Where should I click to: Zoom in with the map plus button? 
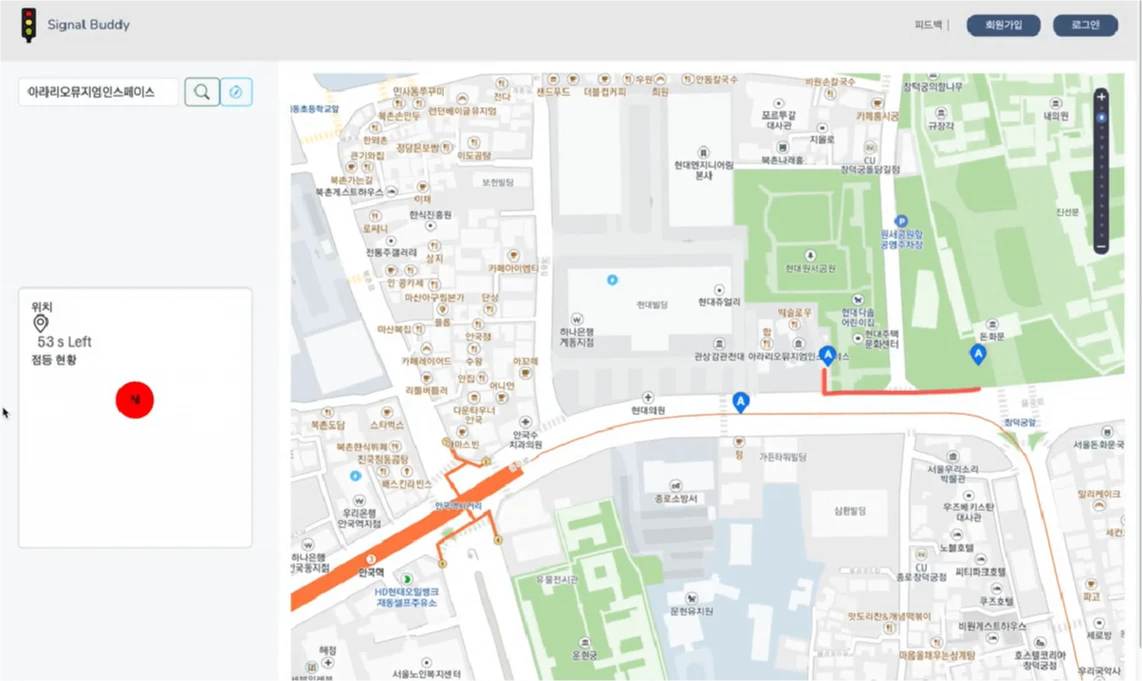[1101, 97]
